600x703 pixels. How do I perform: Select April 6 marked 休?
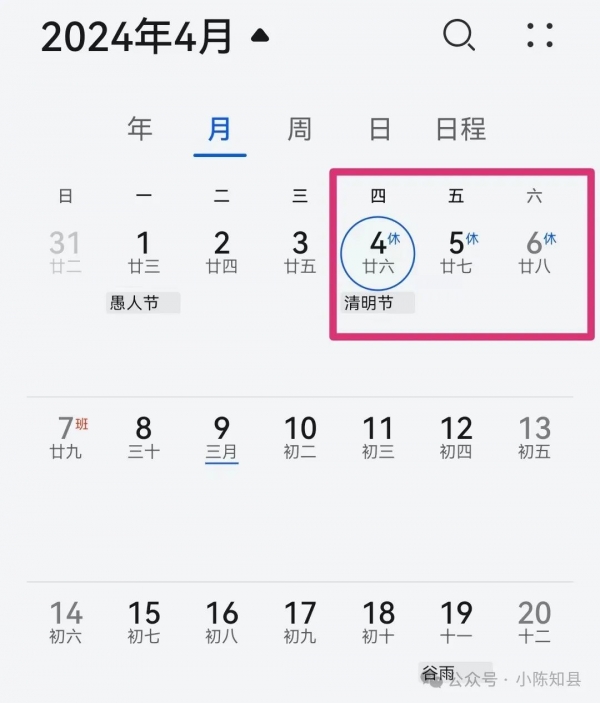[535, 252]
